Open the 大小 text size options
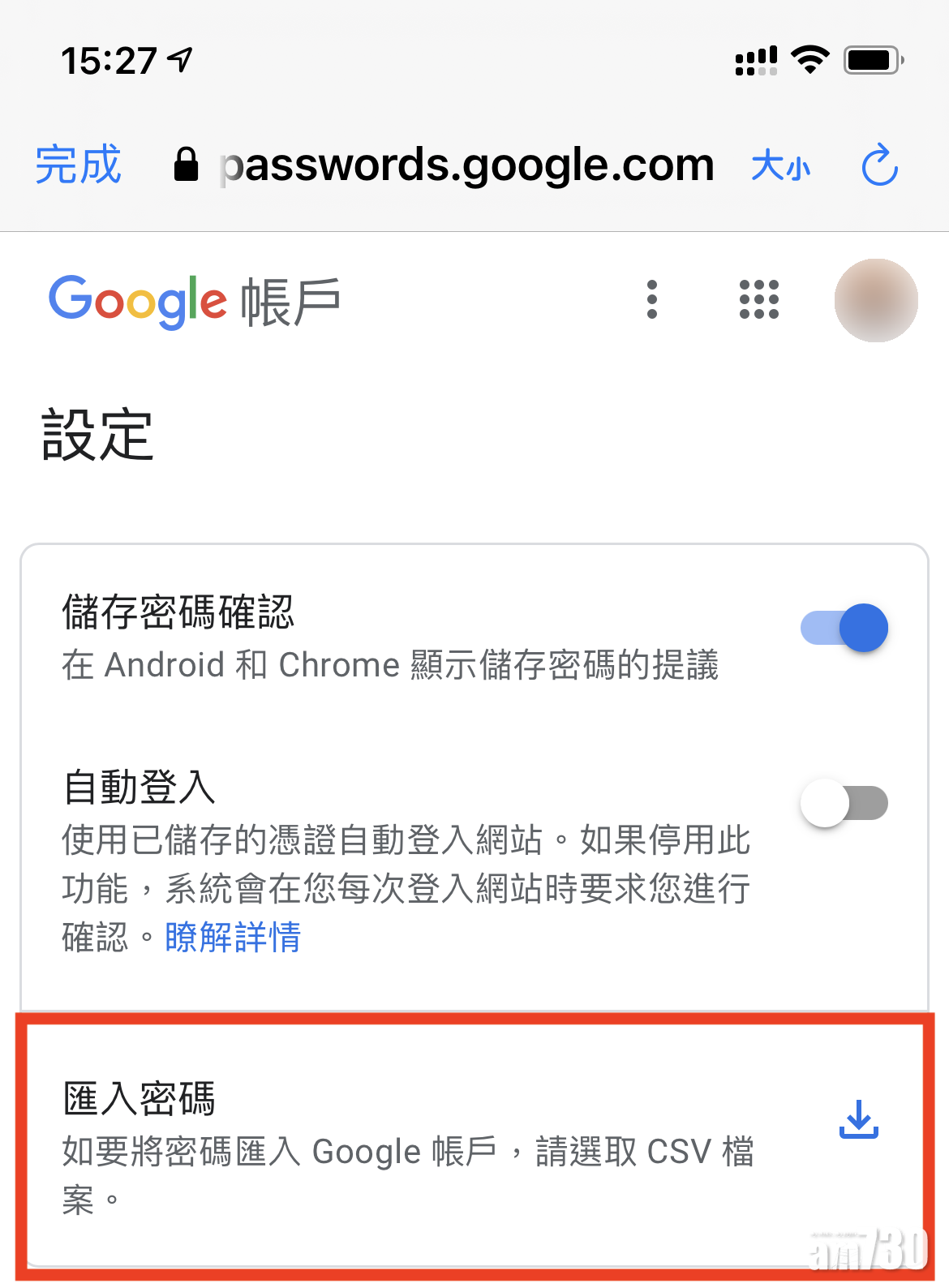This screenshot has height=1288, width=949. (780, 167)
